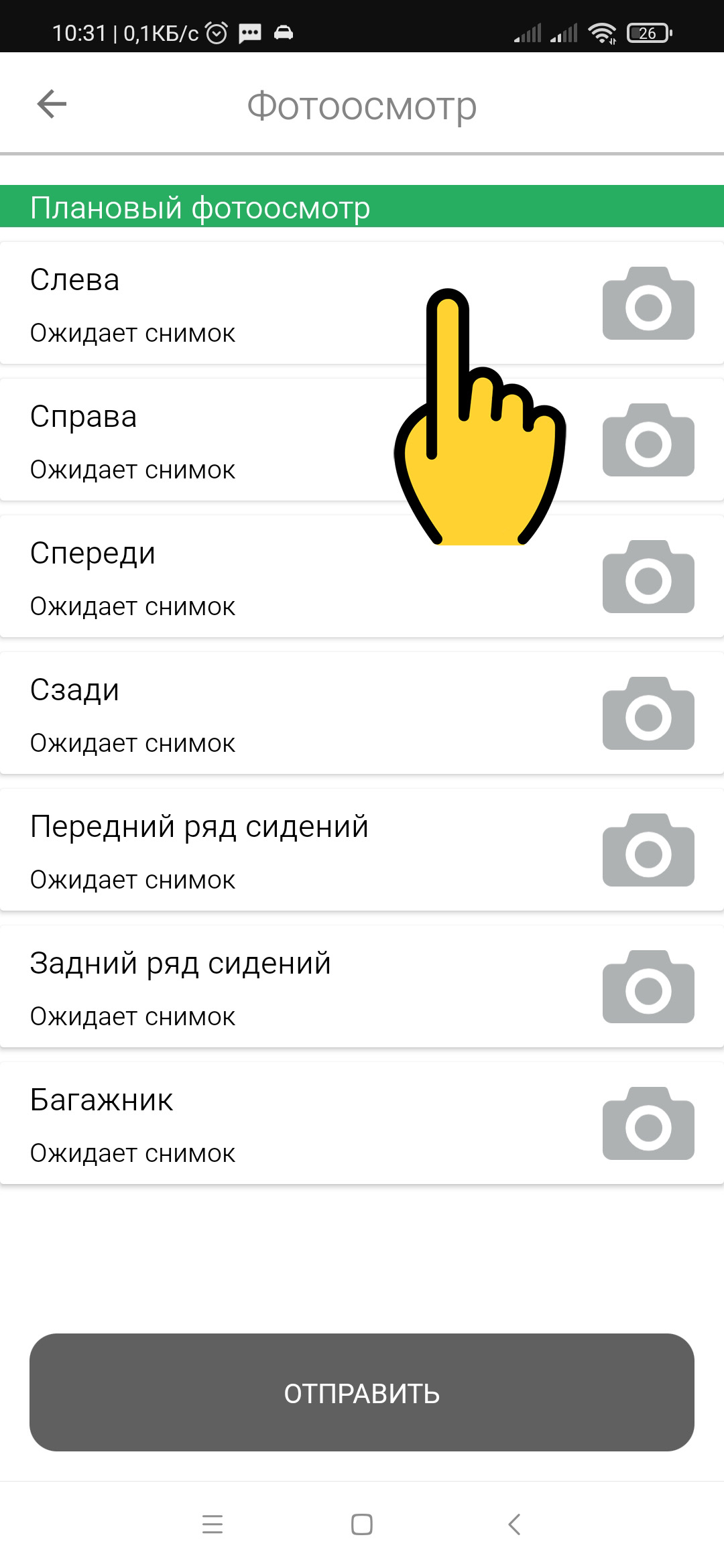Screen dimensions: 724x1568
Task: Tap the camera icon for Слева
Action: (x=648, y=304)
